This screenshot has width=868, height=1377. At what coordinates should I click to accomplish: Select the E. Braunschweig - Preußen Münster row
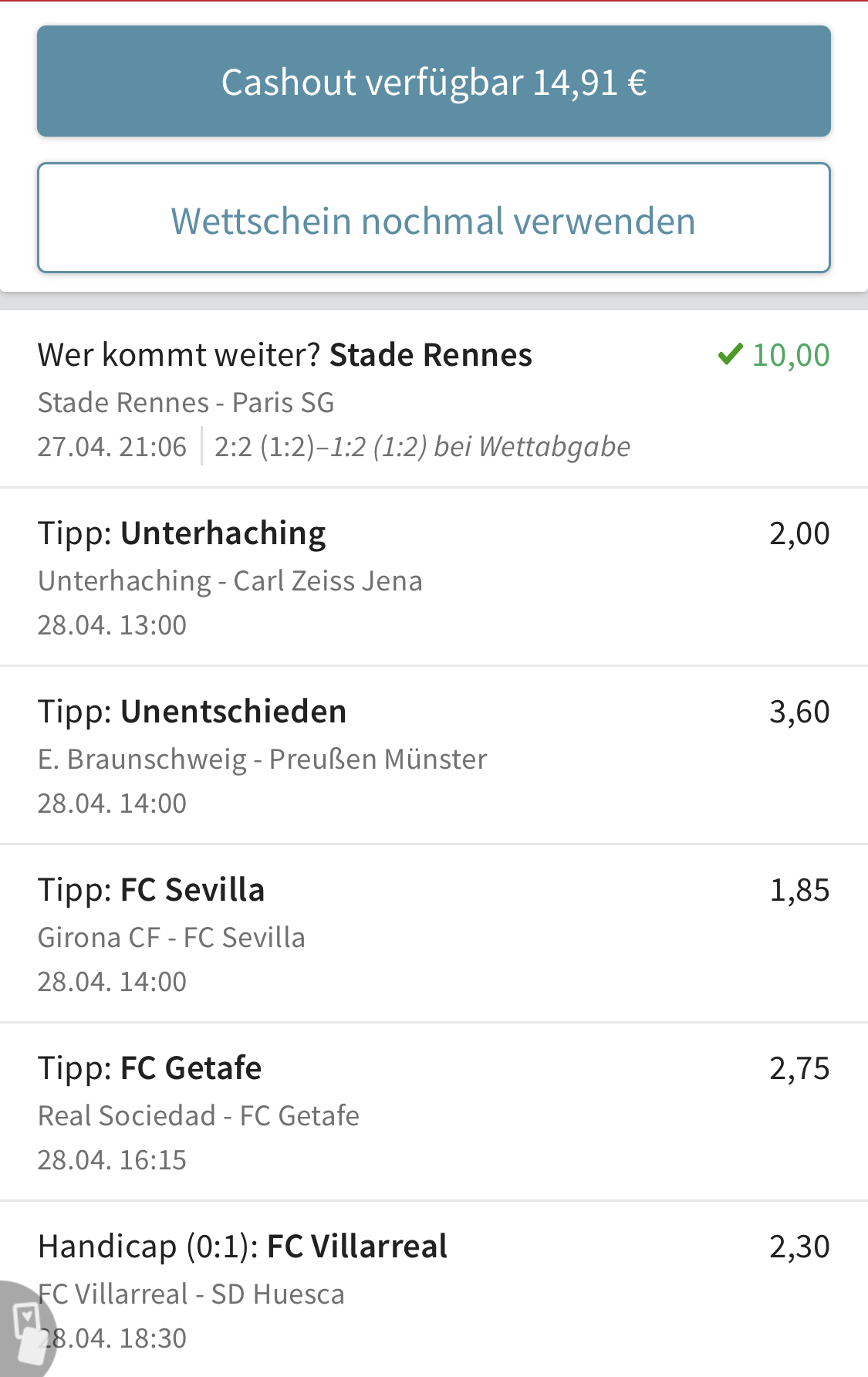pos(434,756)
